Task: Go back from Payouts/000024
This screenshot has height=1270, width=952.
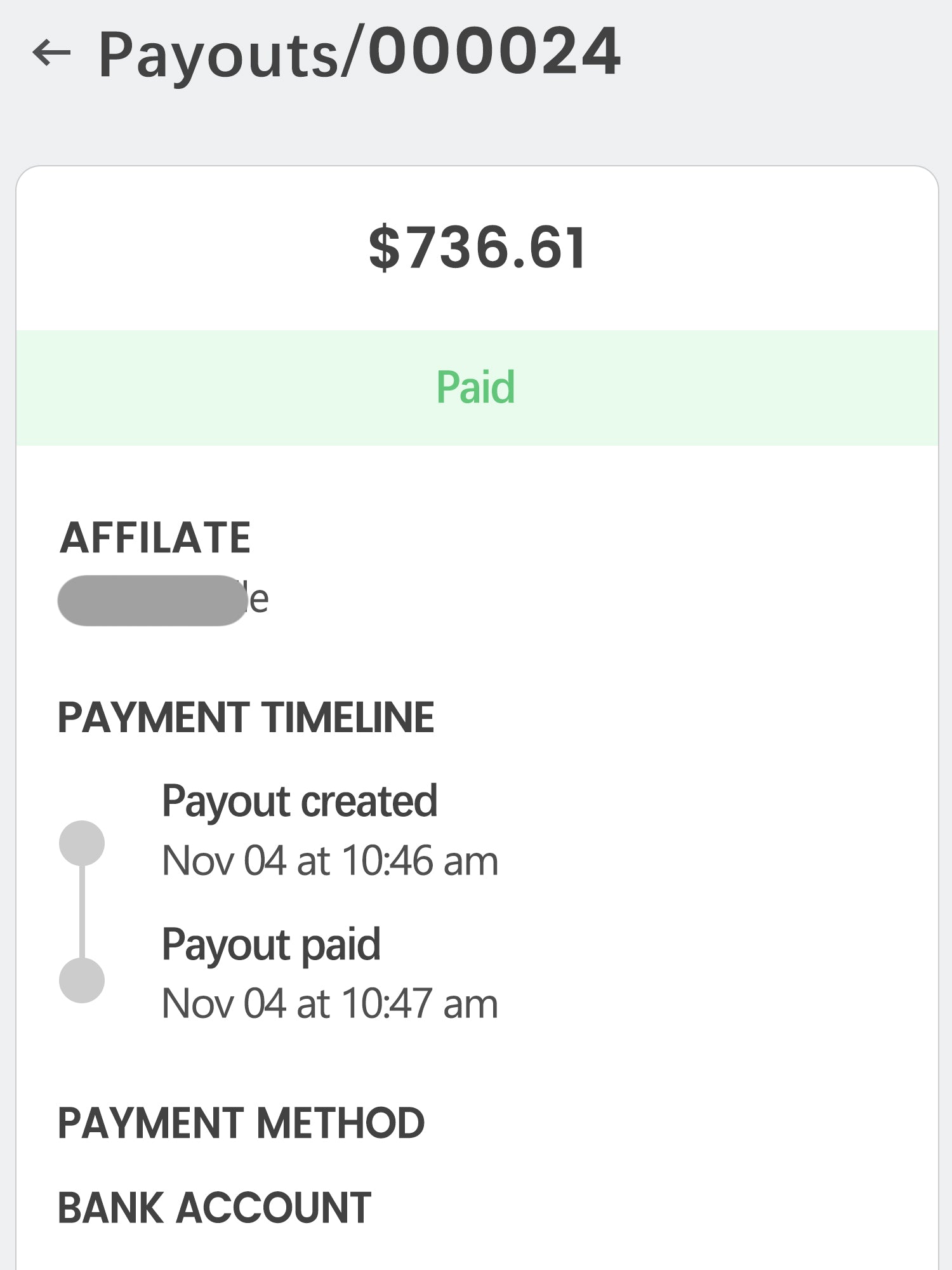Action: point(51,53)
